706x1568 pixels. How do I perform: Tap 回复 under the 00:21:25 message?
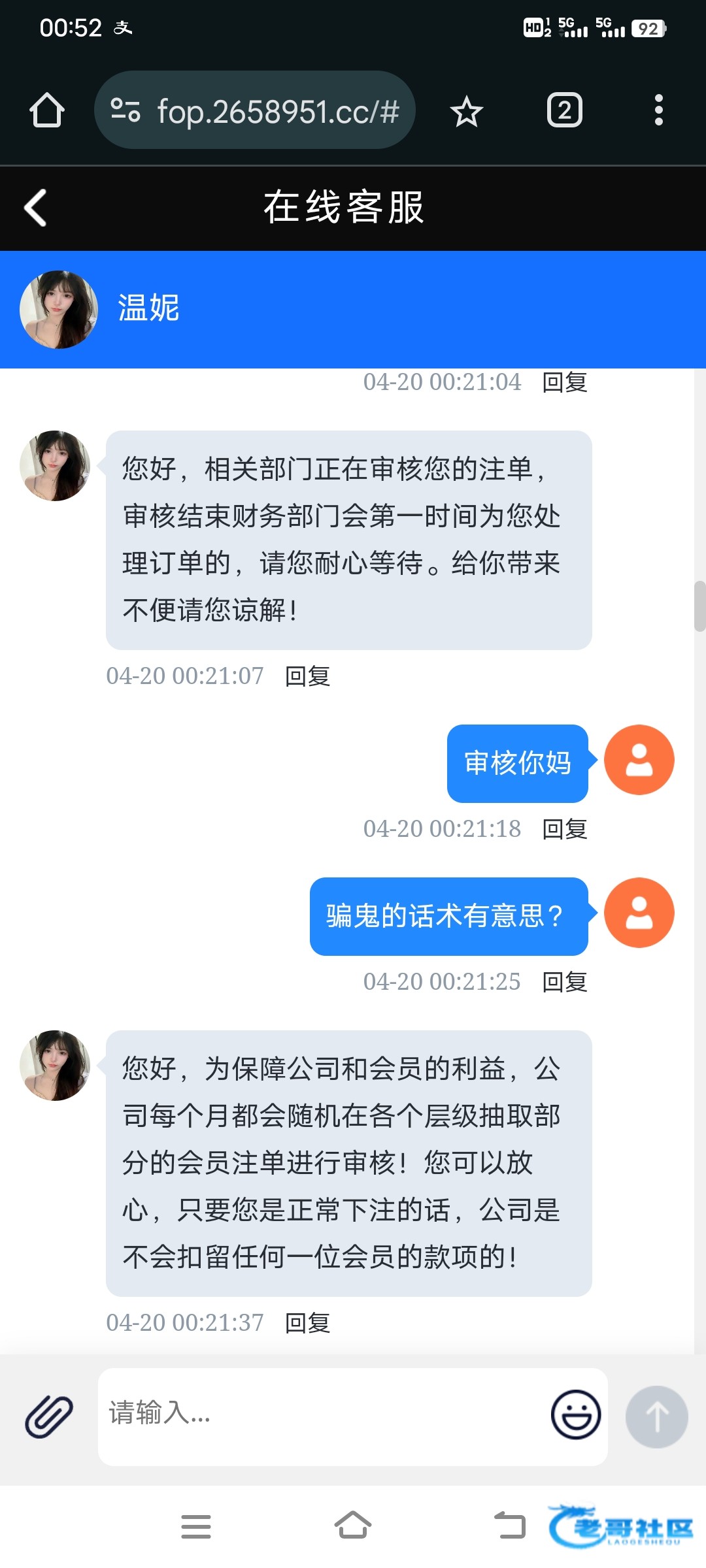pos(565,982)
